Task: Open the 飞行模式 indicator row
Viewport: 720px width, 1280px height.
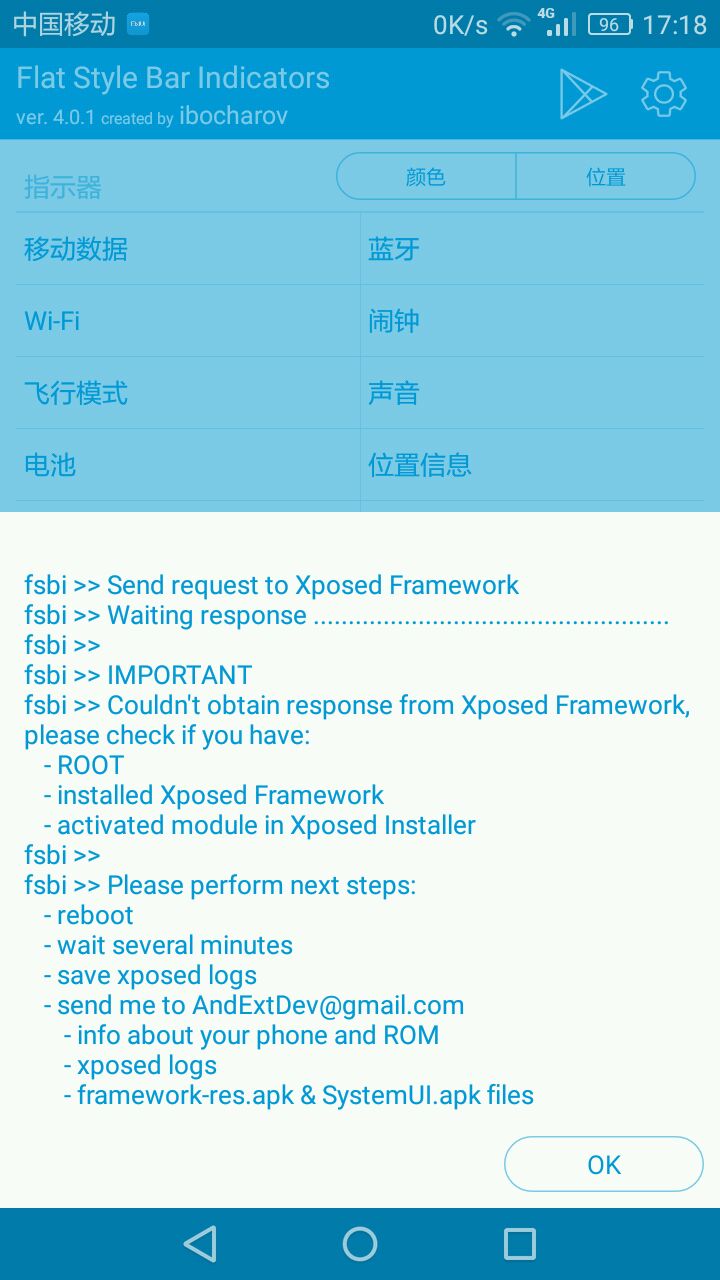Action: (187, 393)
